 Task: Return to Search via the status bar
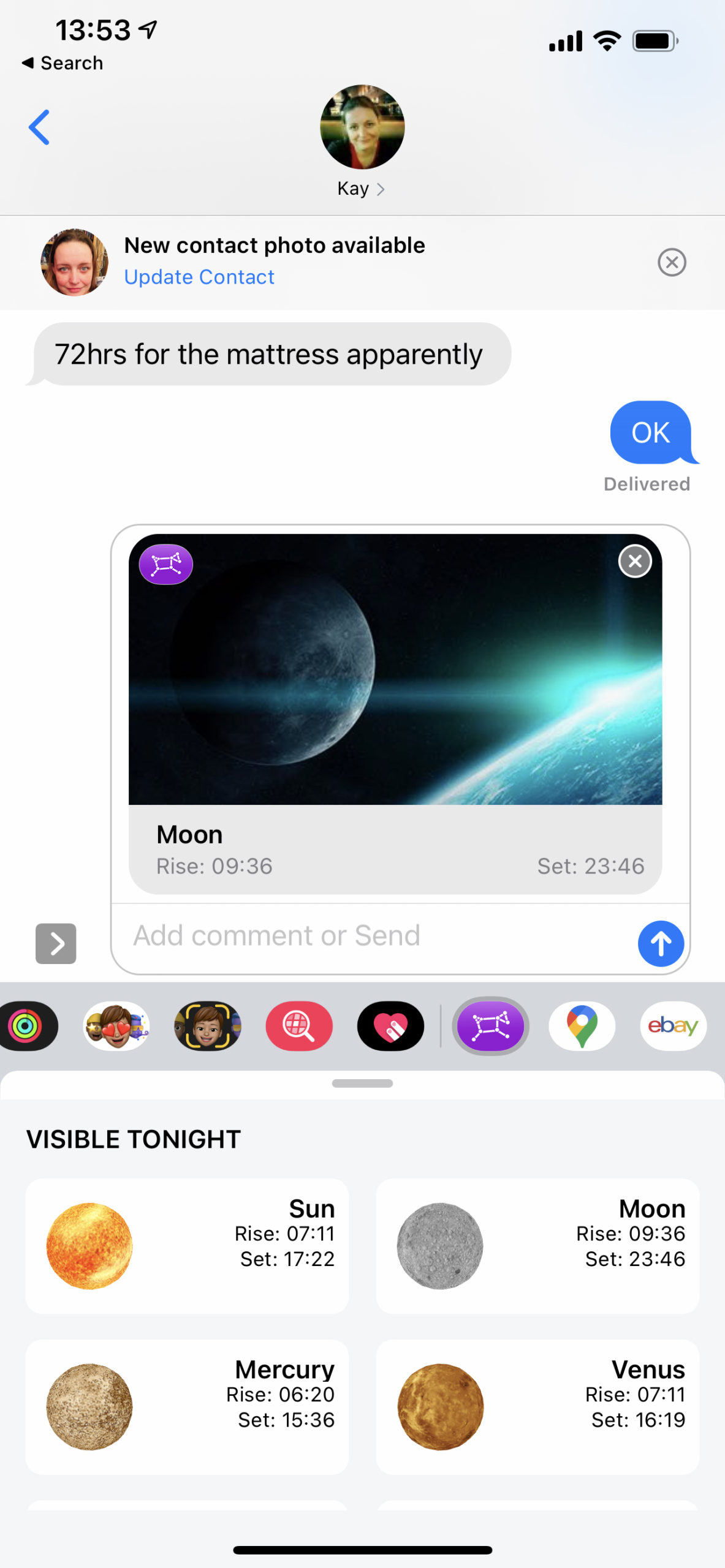(63, 63)
